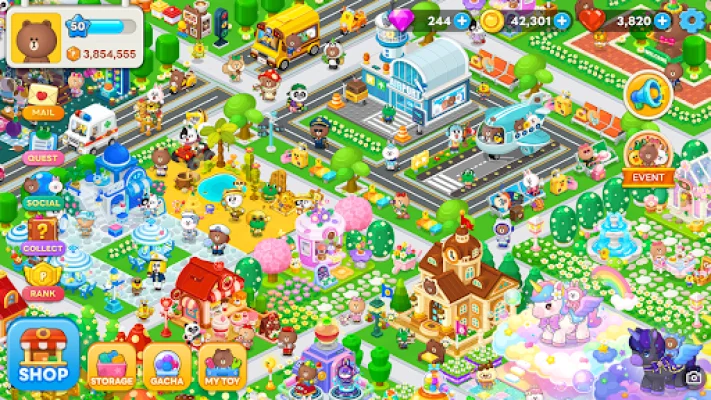Viewport: 711px width, 400px height.
Task: Open the Brown bear profile avatar
Action: (37, 38)
